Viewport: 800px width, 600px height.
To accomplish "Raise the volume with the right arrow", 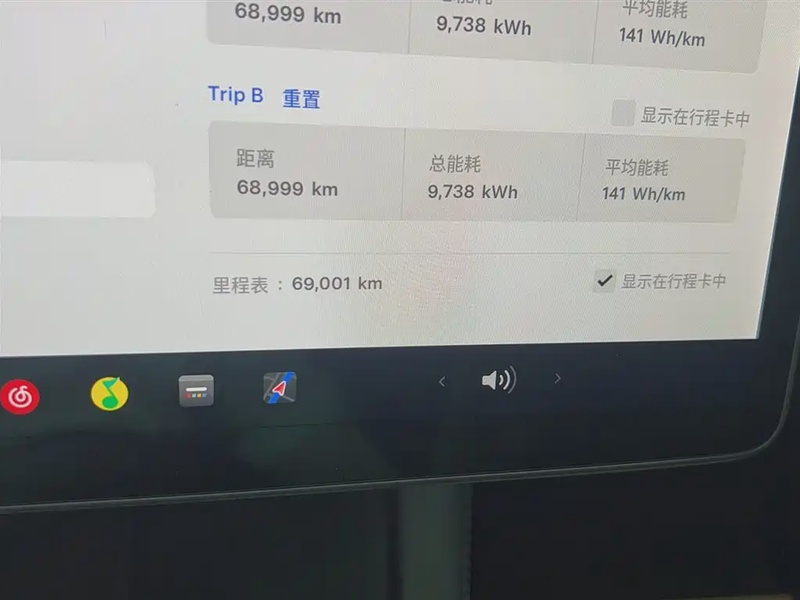I will point(558,378).
